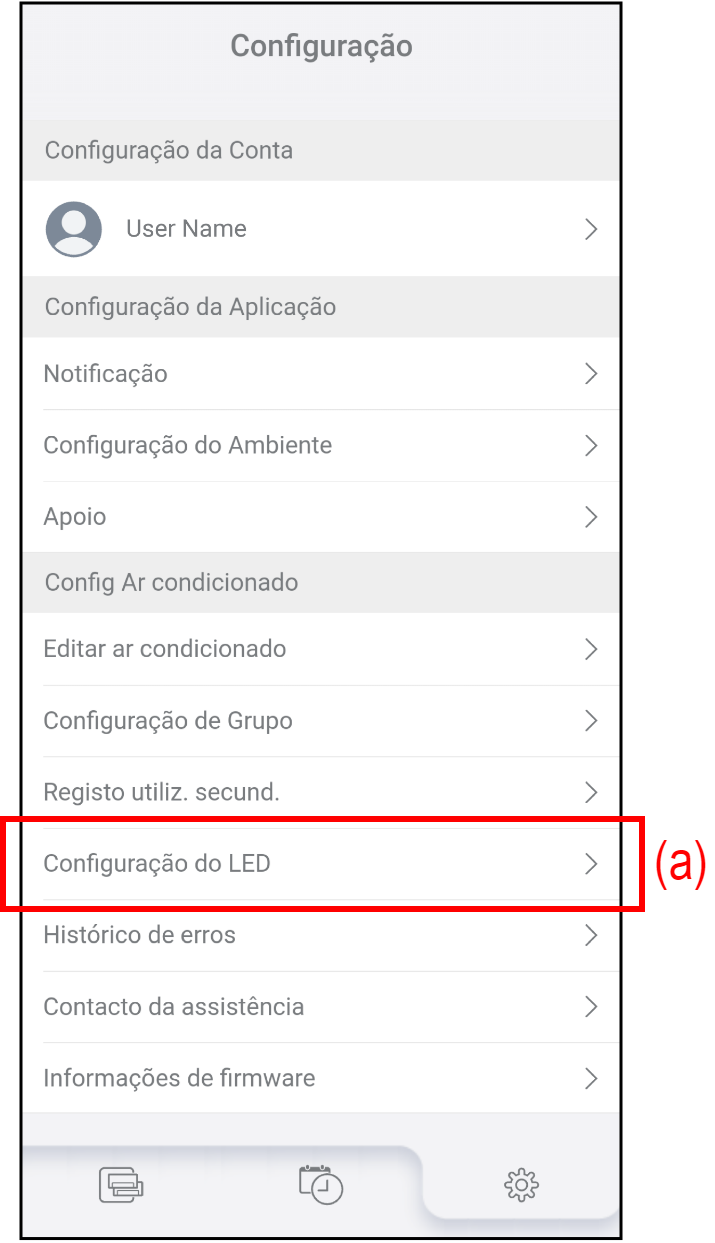Open Notificação settings
This screenshot has height=1243, width=715.
click(x=320, y=374)
